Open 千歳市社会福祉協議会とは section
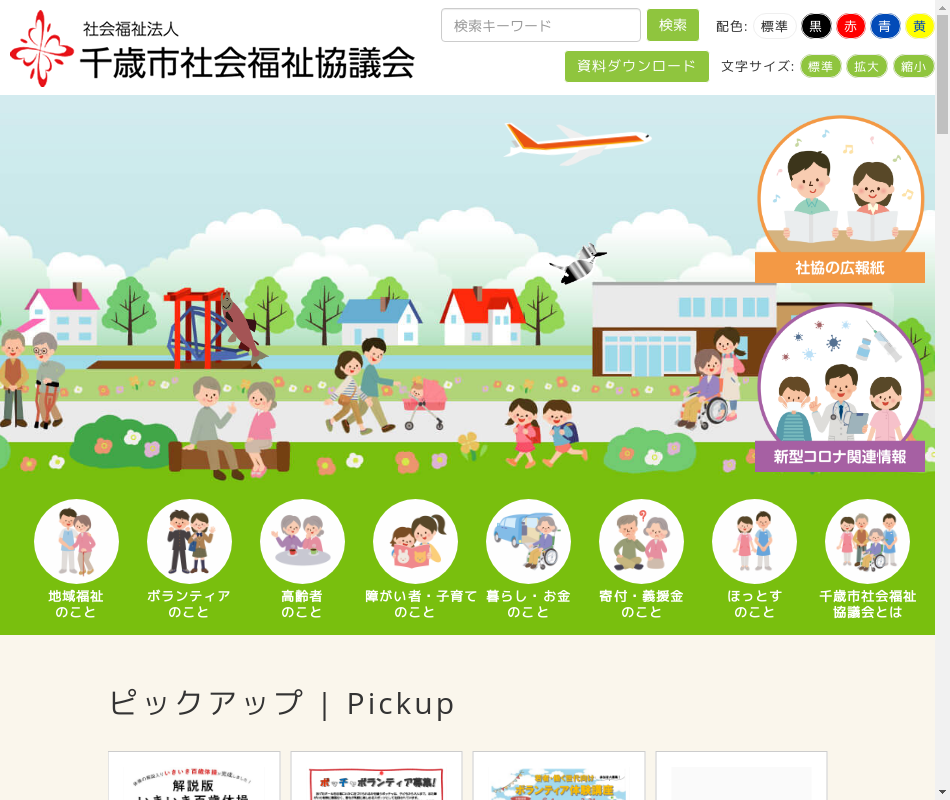 [x=867, y=558]
